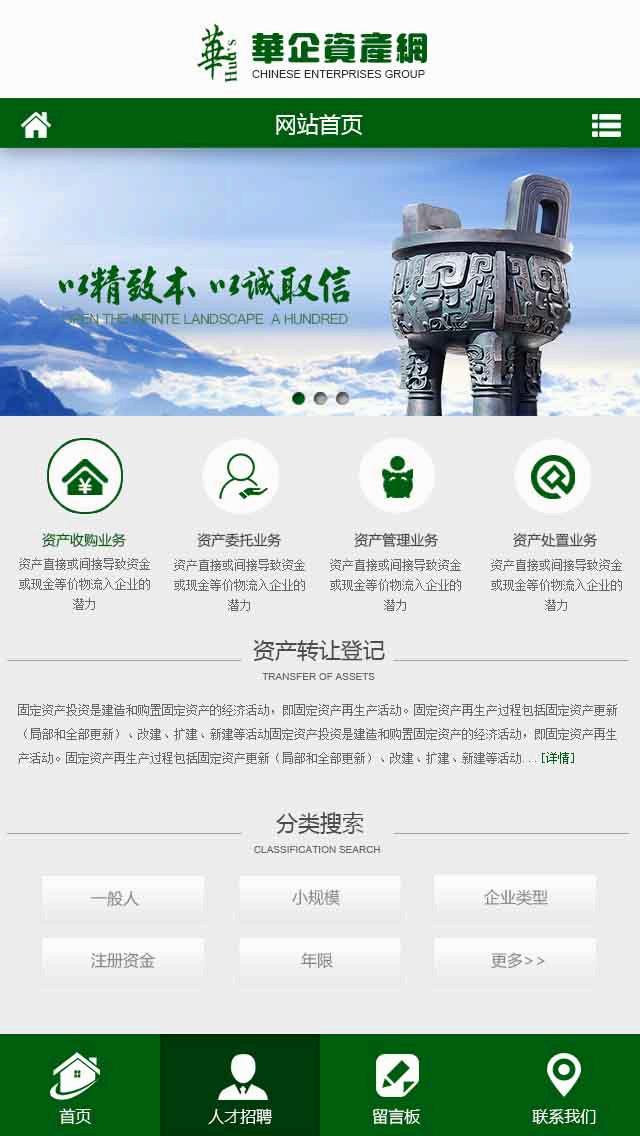Select the 一般人 search category

(123, 898)
